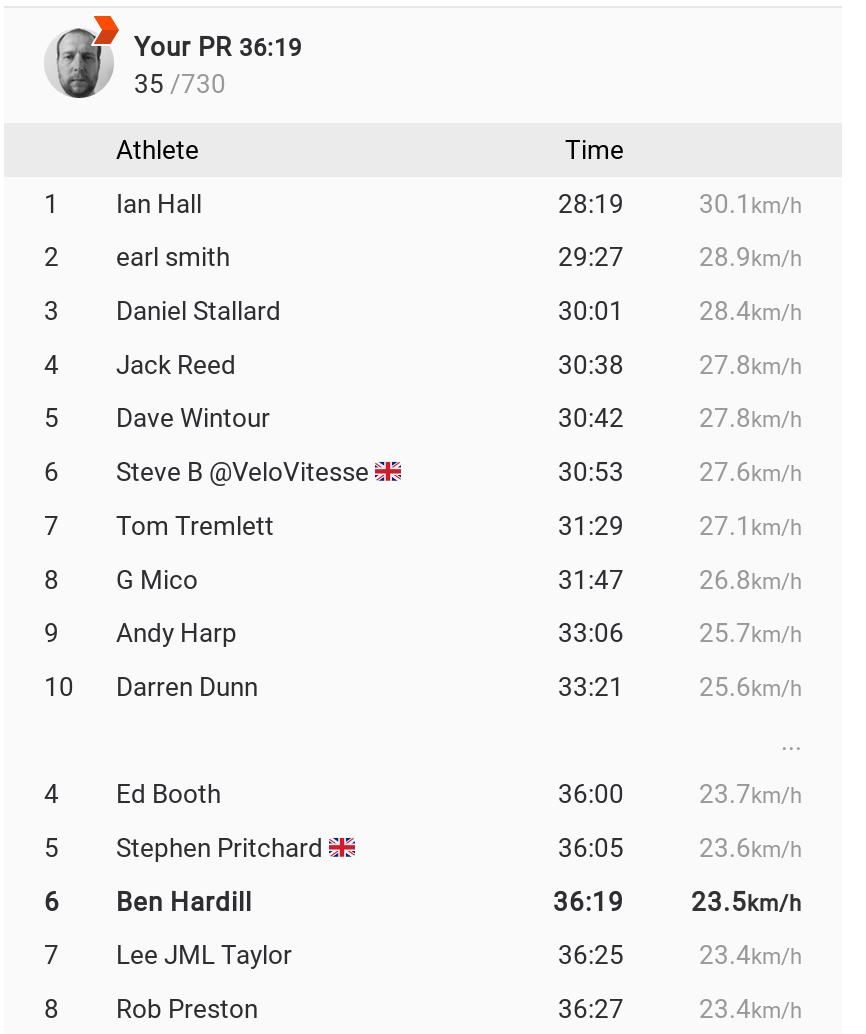This screenshot has width=866, height=1034.
Task: Tap the profile photo beside Your PR
Action: coord(79,63)
